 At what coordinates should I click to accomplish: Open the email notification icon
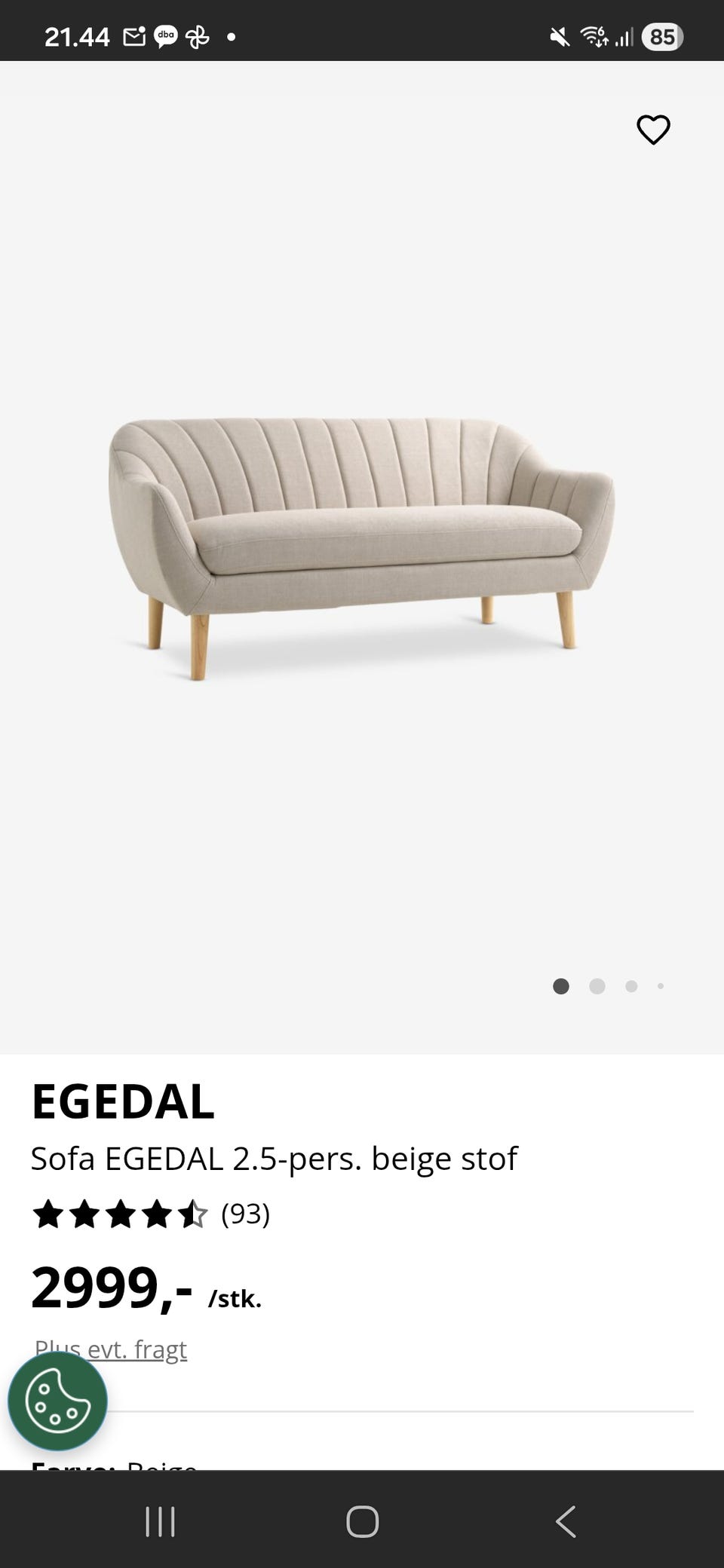(x=134, y=34)
